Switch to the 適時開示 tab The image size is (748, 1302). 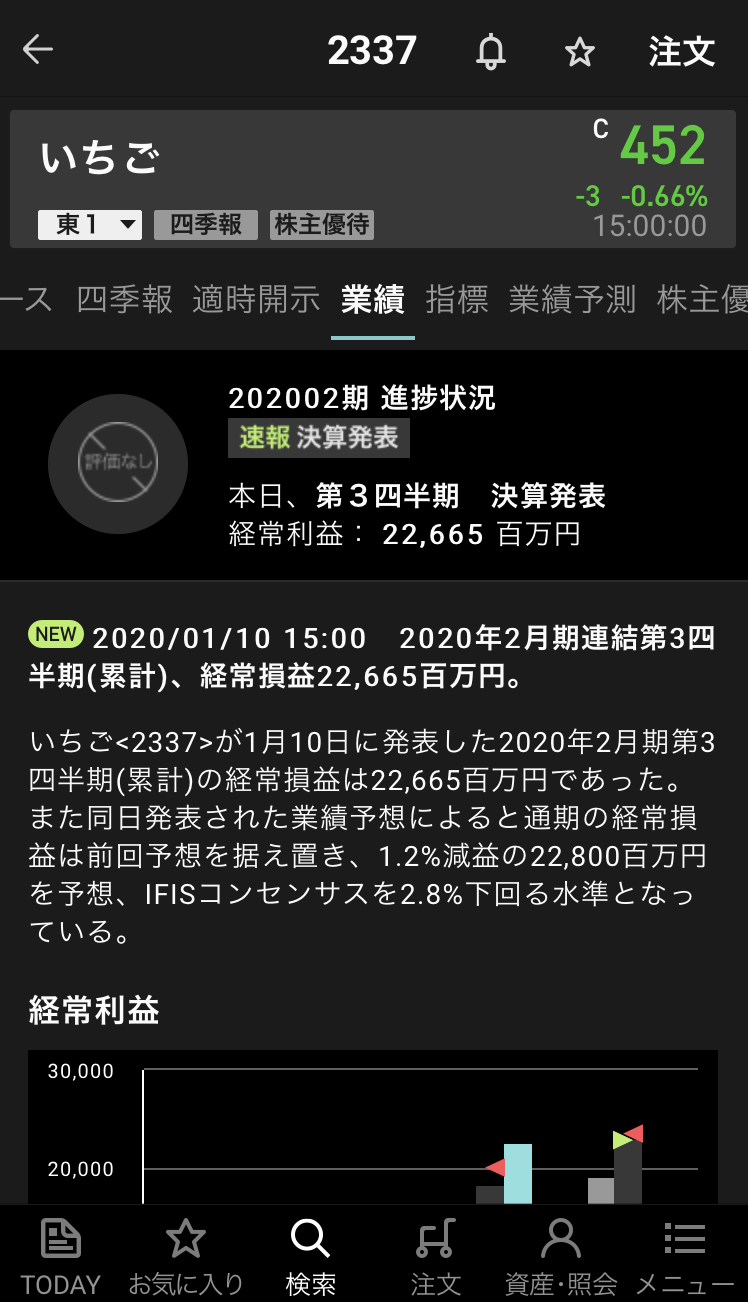(256, 299)
